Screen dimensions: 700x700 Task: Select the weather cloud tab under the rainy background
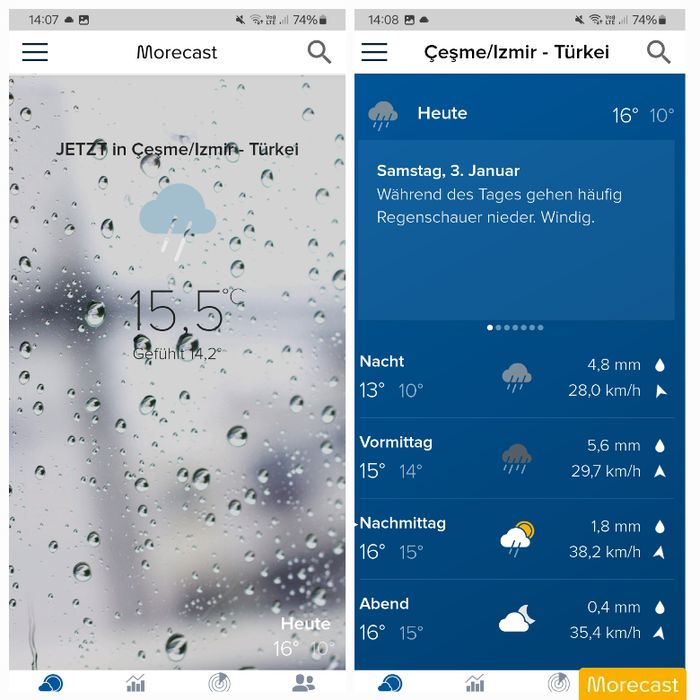tap(51, 683)
